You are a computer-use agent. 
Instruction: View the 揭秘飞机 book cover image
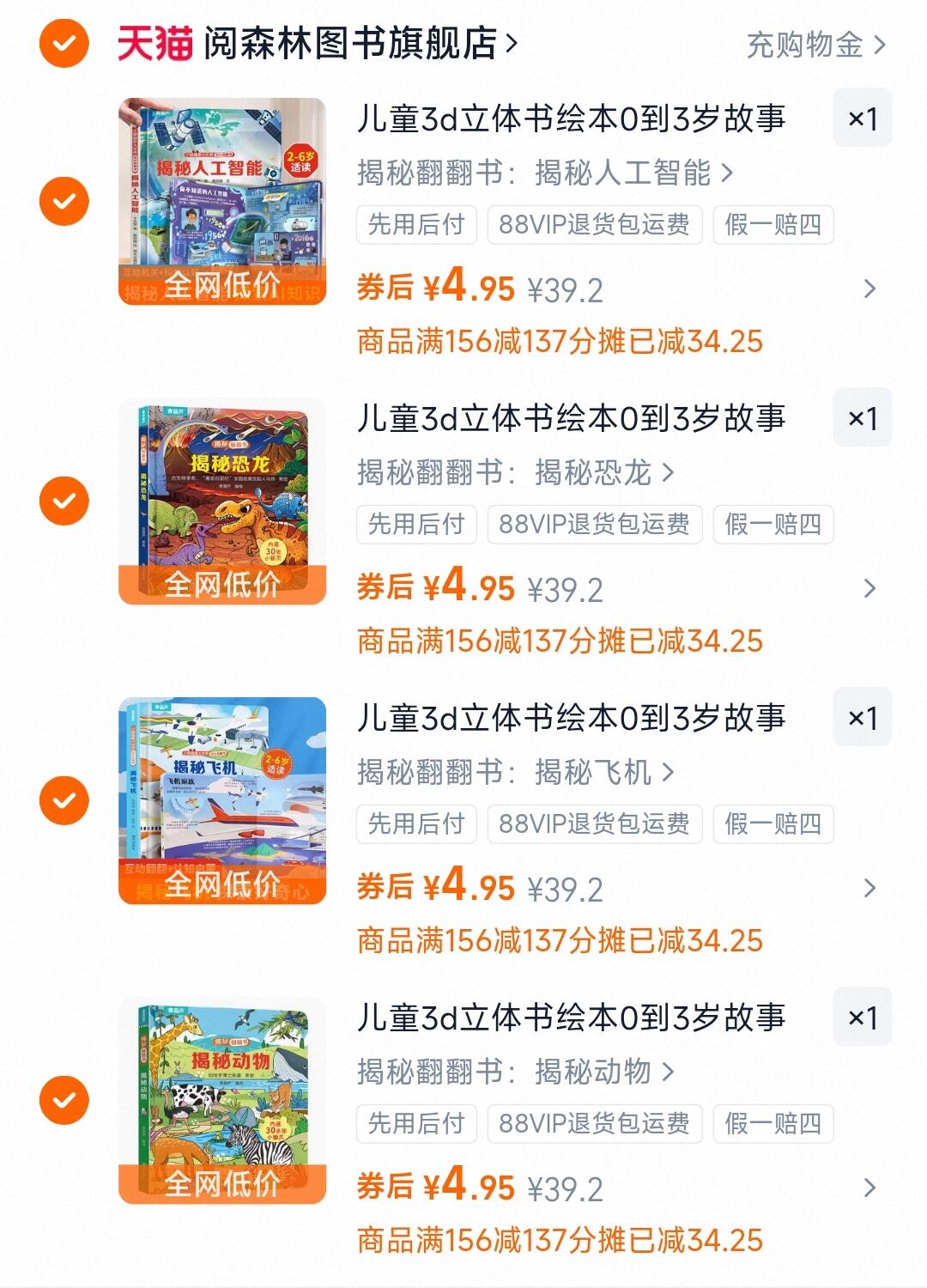[222, 800]
